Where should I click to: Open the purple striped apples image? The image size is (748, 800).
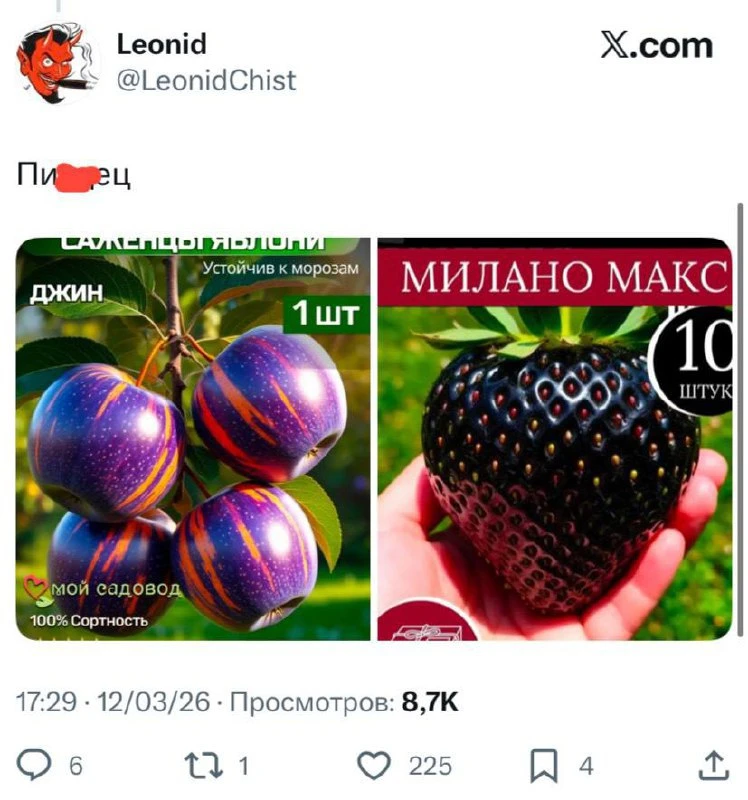(x=193, y=440)
